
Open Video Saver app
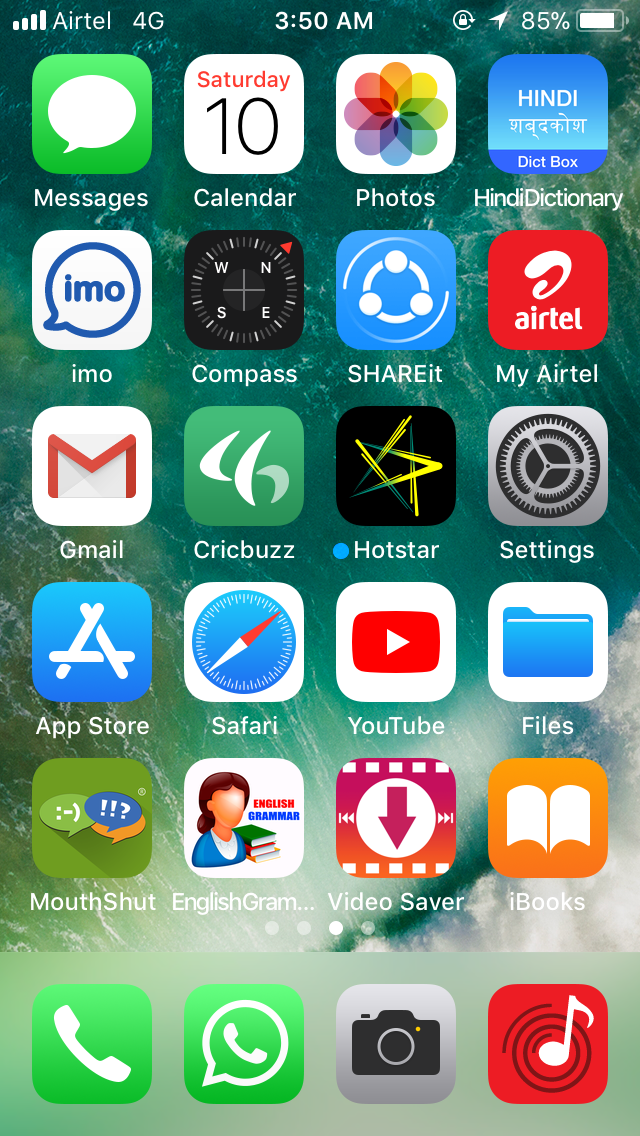click(x=396, y=818)
